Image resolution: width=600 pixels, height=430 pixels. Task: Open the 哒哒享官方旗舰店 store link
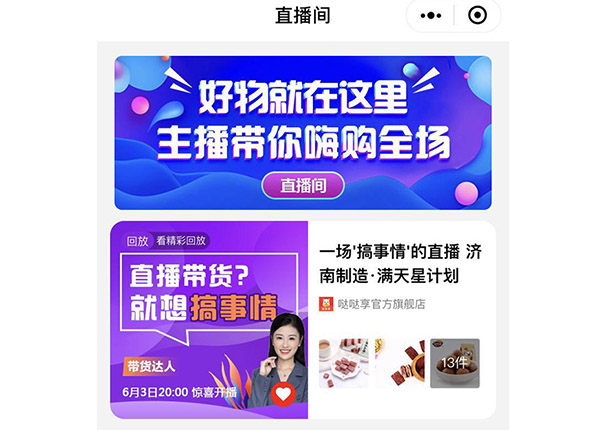(x=378, y=304)
